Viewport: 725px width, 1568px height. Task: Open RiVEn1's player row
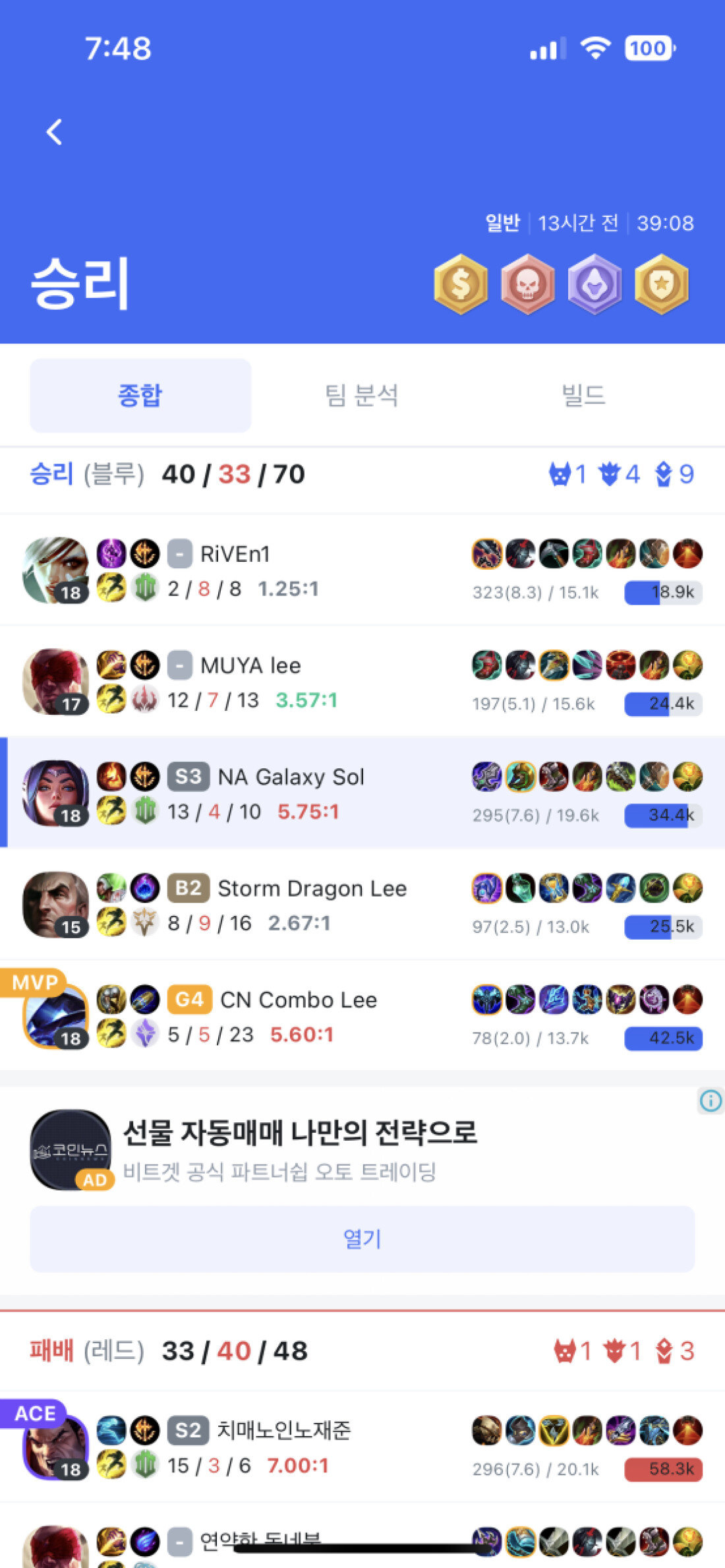362,570
